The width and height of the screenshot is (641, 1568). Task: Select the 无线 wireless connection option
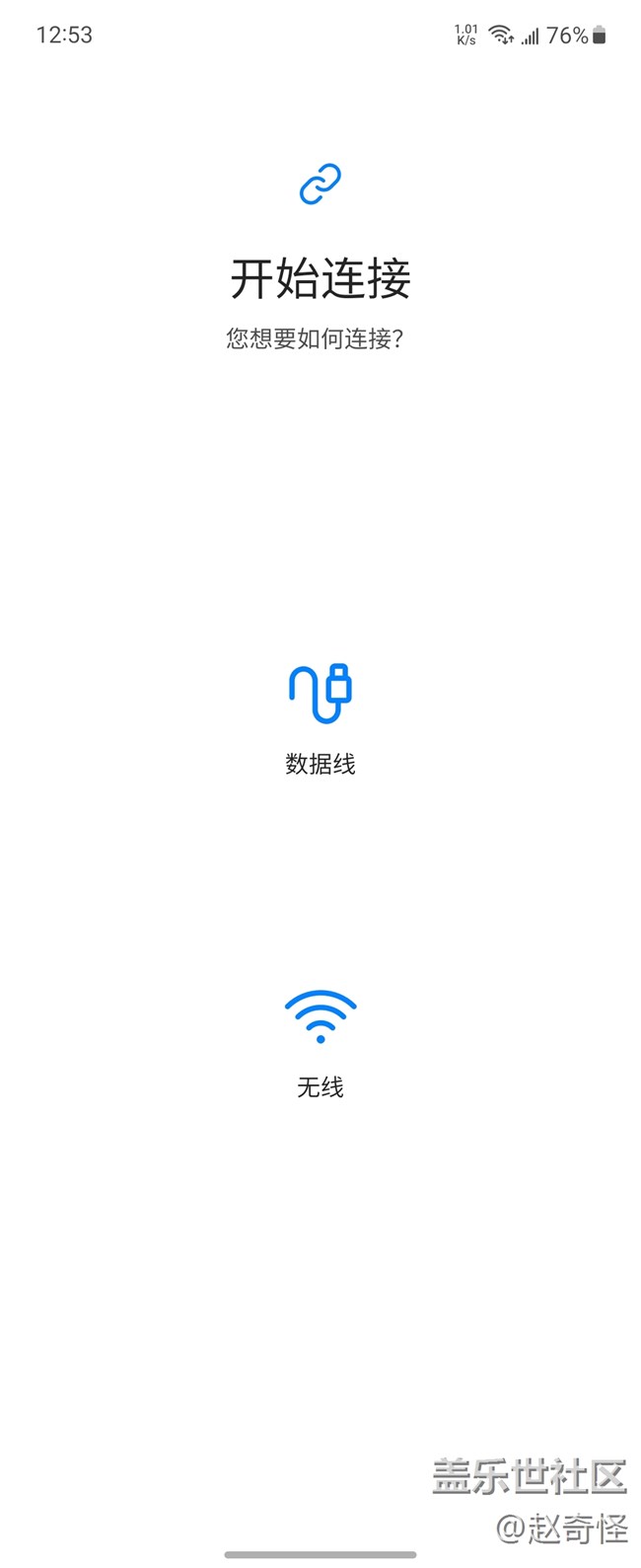coord(320,1041)
